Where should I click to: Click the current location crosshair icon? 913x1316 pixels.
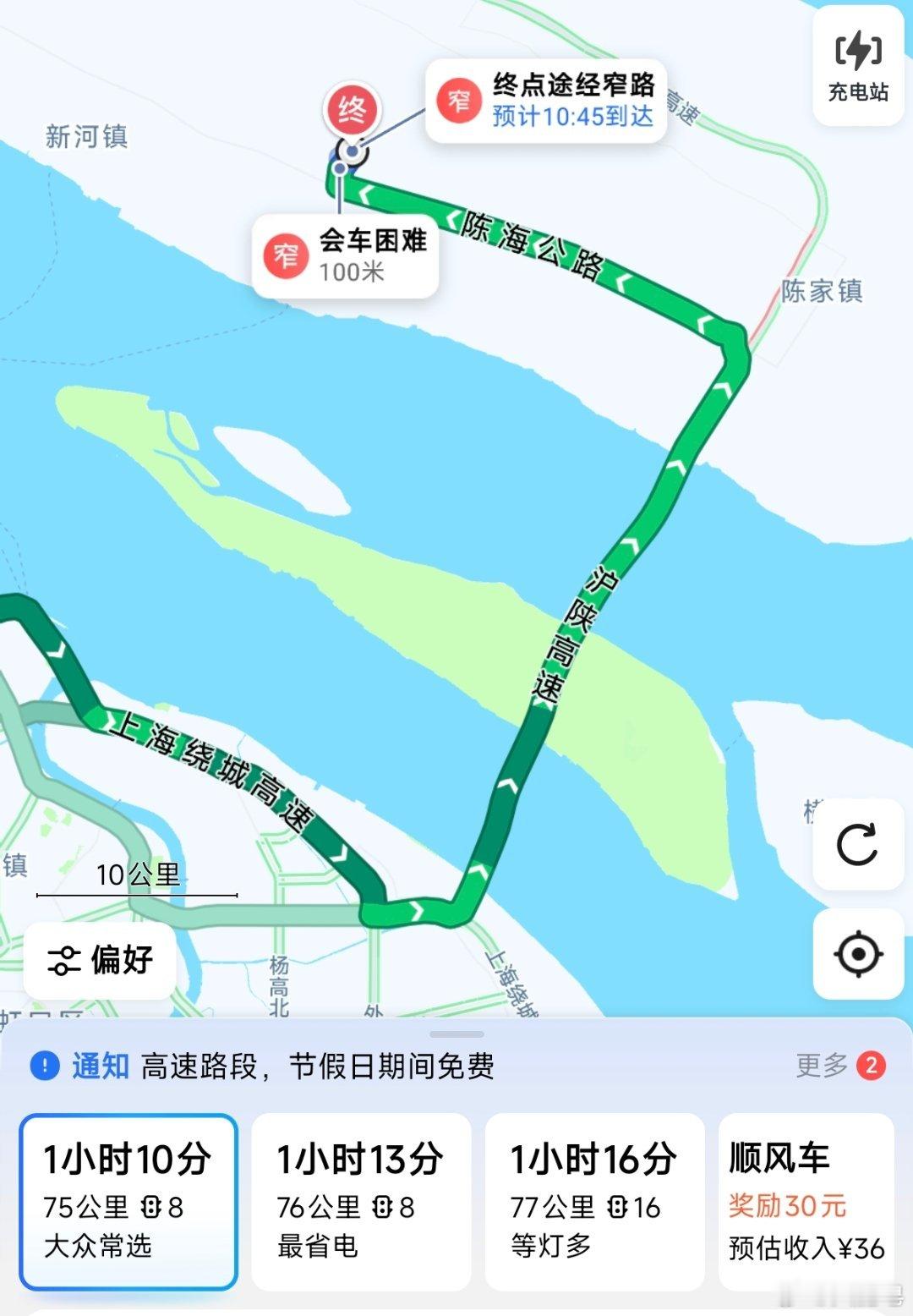pos(860,952)
